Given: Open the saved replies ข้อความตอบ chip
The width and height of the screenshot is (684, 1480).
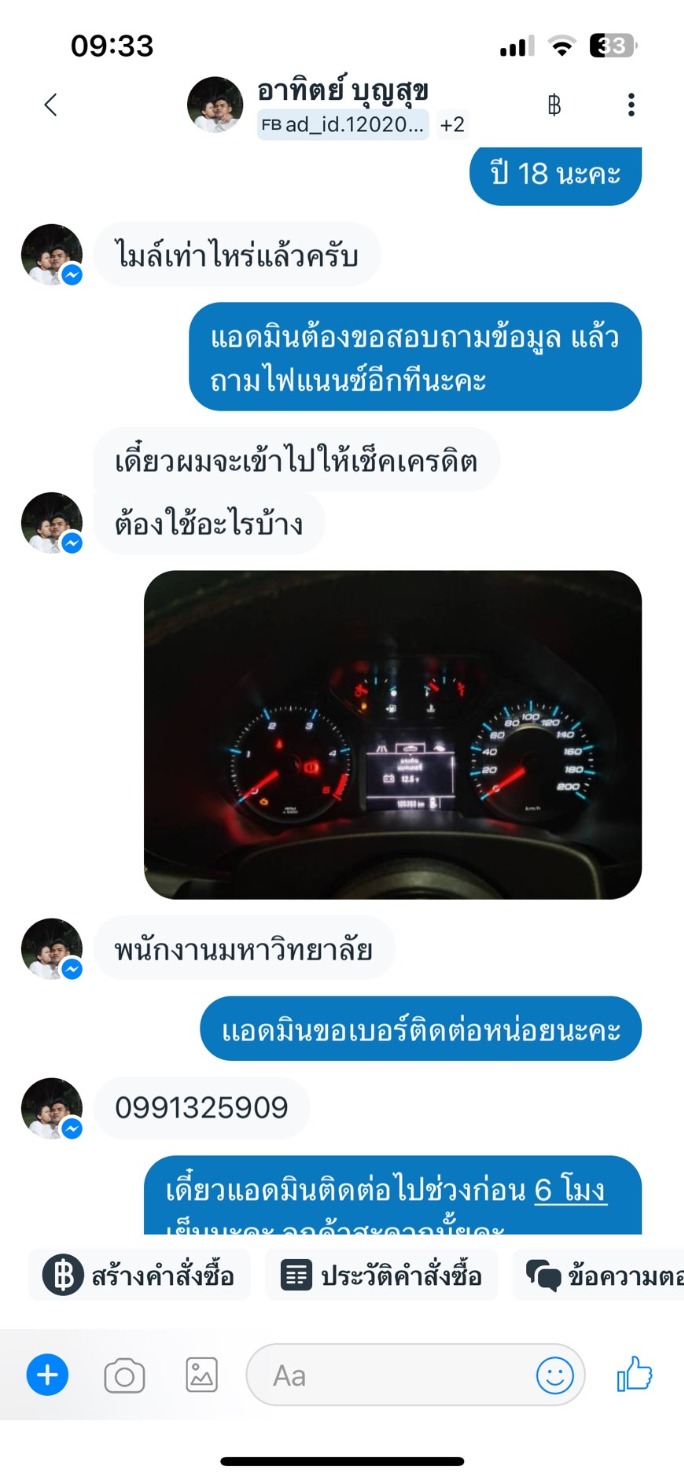Looking at the screenshot, I should pyautogui.click(x=598, y=1276).
